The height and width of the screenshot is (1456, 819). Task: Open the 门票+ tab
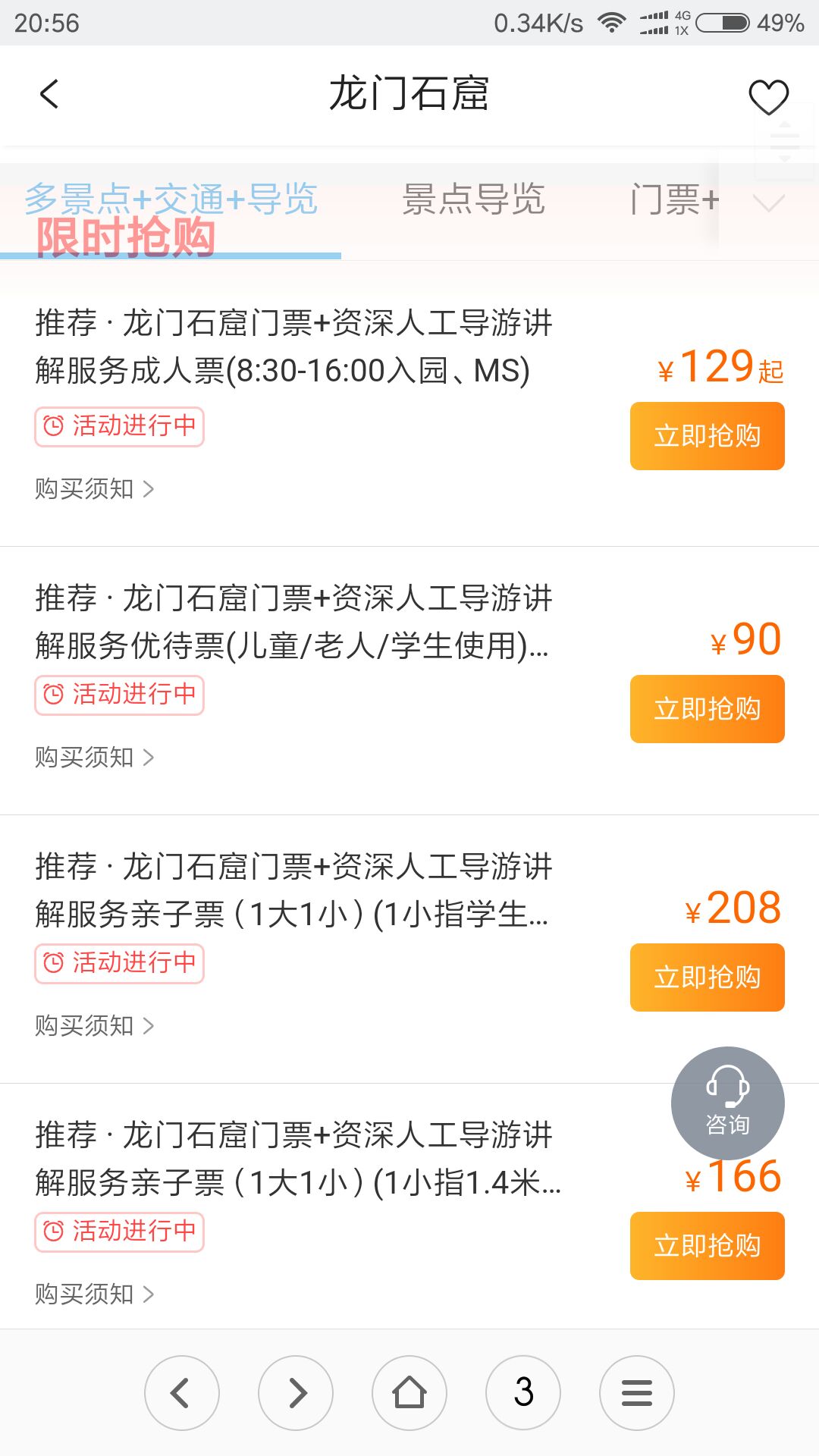click(x=674, y=200)
